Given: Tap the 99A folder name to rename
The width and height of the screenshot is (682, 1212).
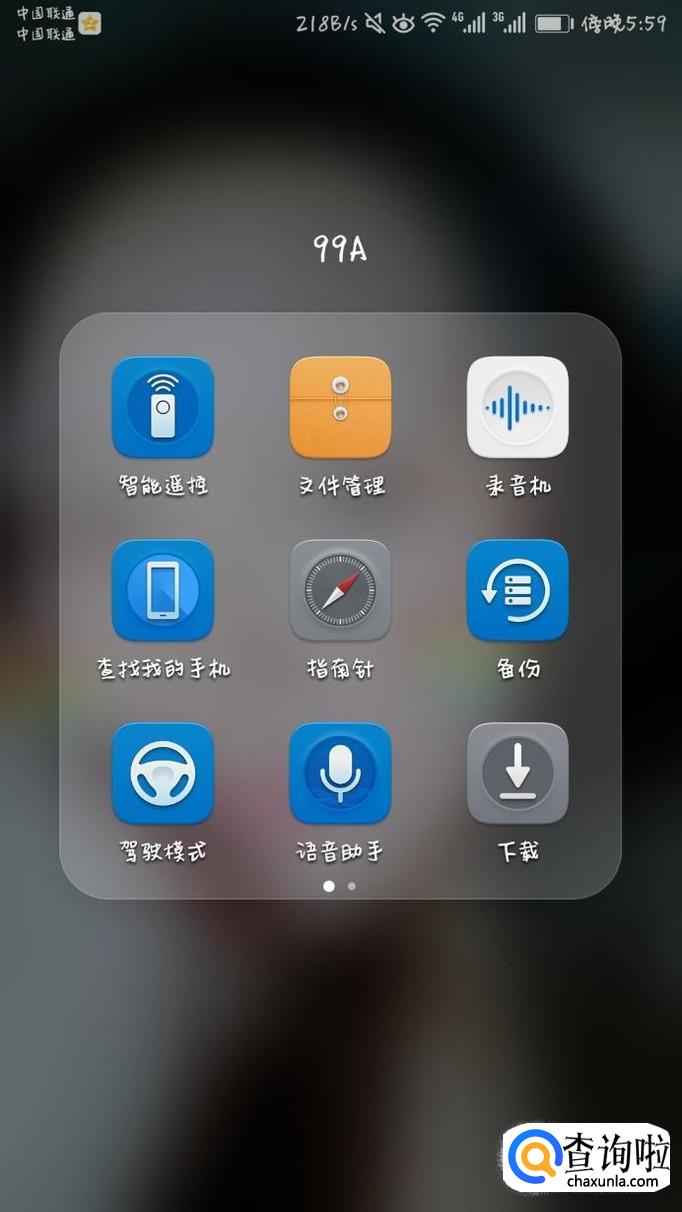Looking at the screenshot, I should coord(340,249).
